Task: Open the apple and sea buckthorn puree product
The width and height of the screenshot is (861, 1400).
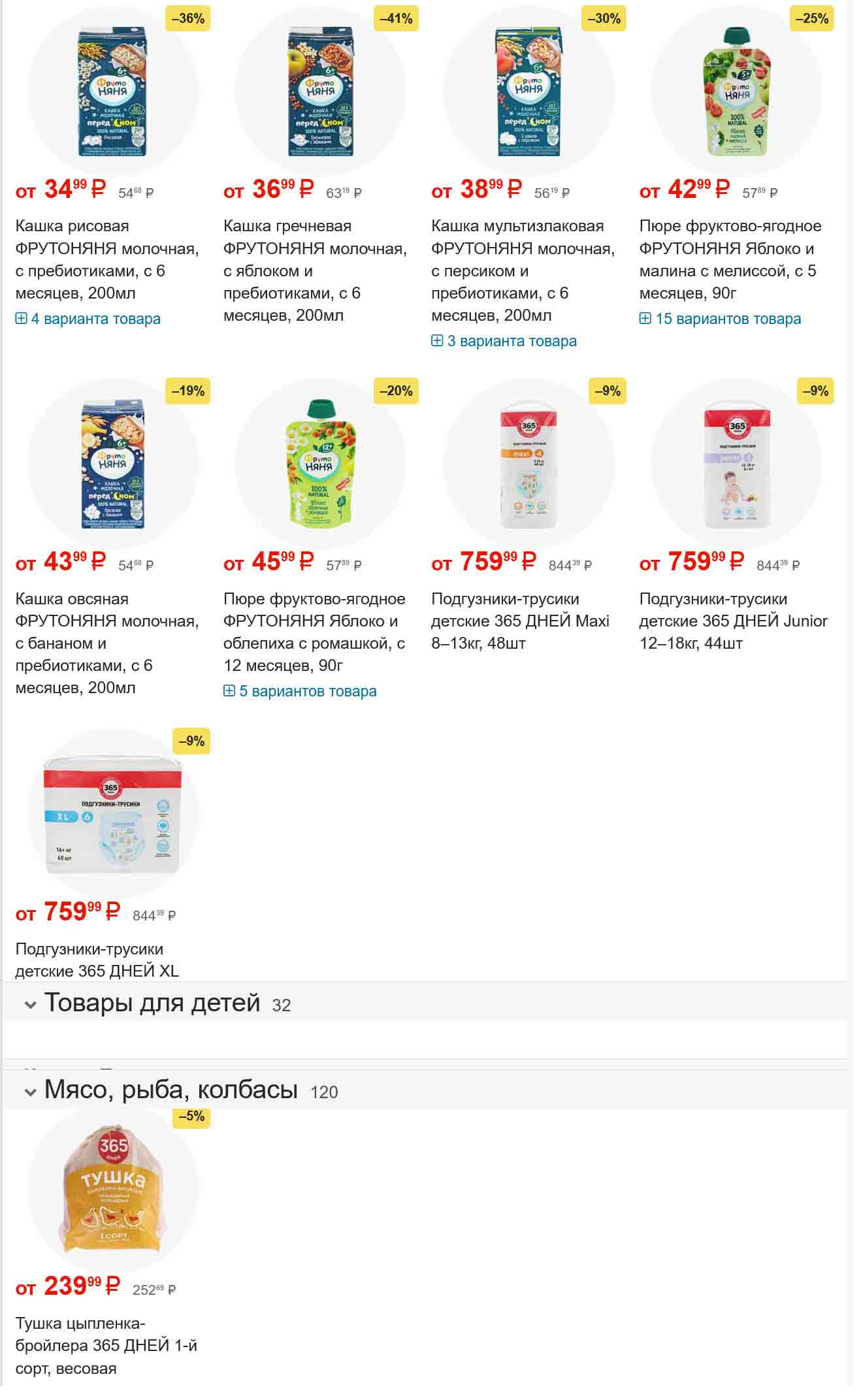Action: 314,631
